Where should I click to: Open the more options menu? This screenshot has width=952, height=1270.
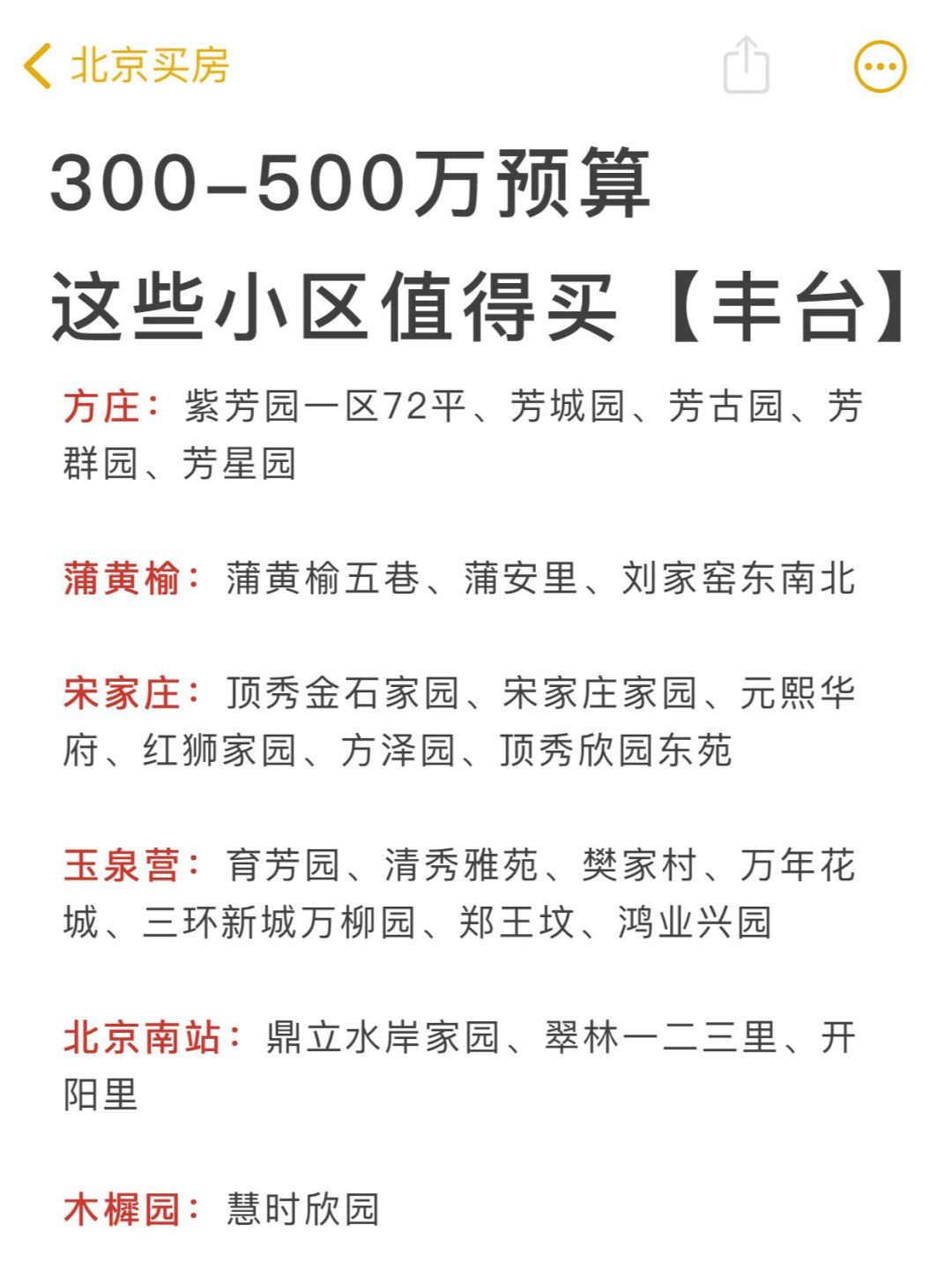click(x=880, y=66)
